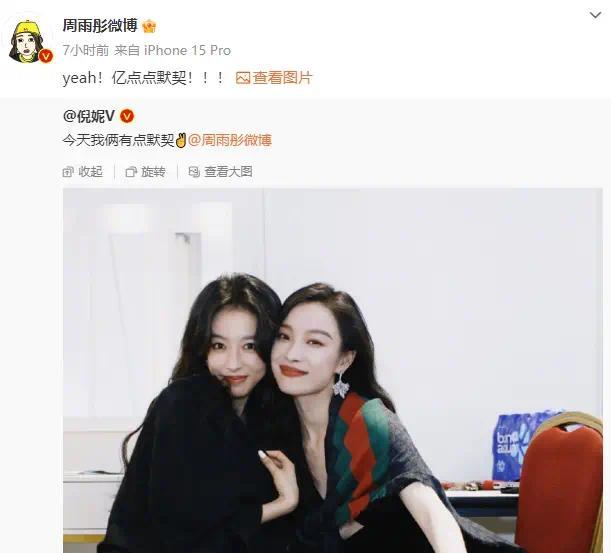This screenshot has width=611, height=553.
Task: Open the 周雨彤微博 username link
Action: pos(100,25)
